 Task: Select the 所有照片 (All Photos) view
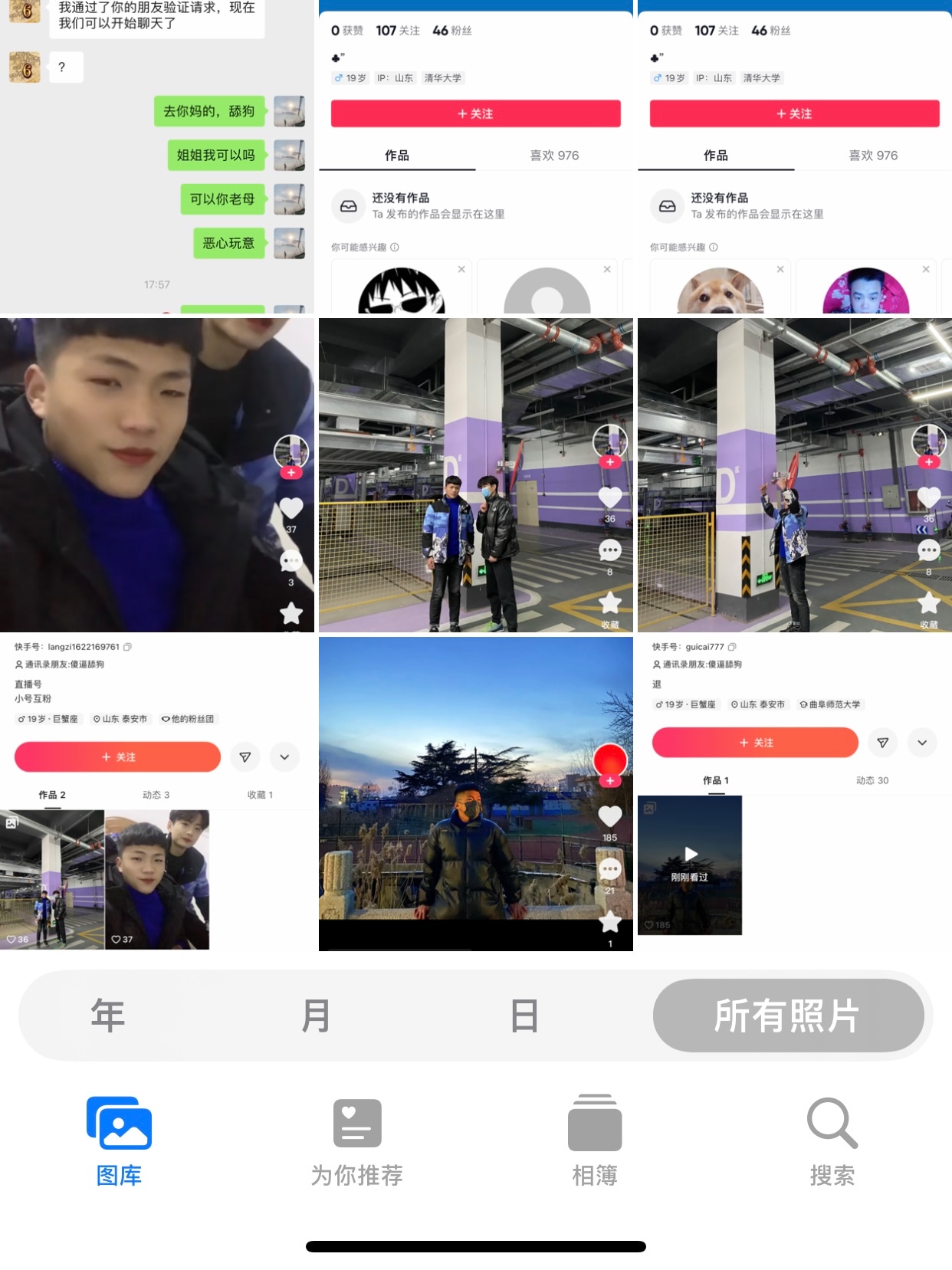(x=787, y=1016)
